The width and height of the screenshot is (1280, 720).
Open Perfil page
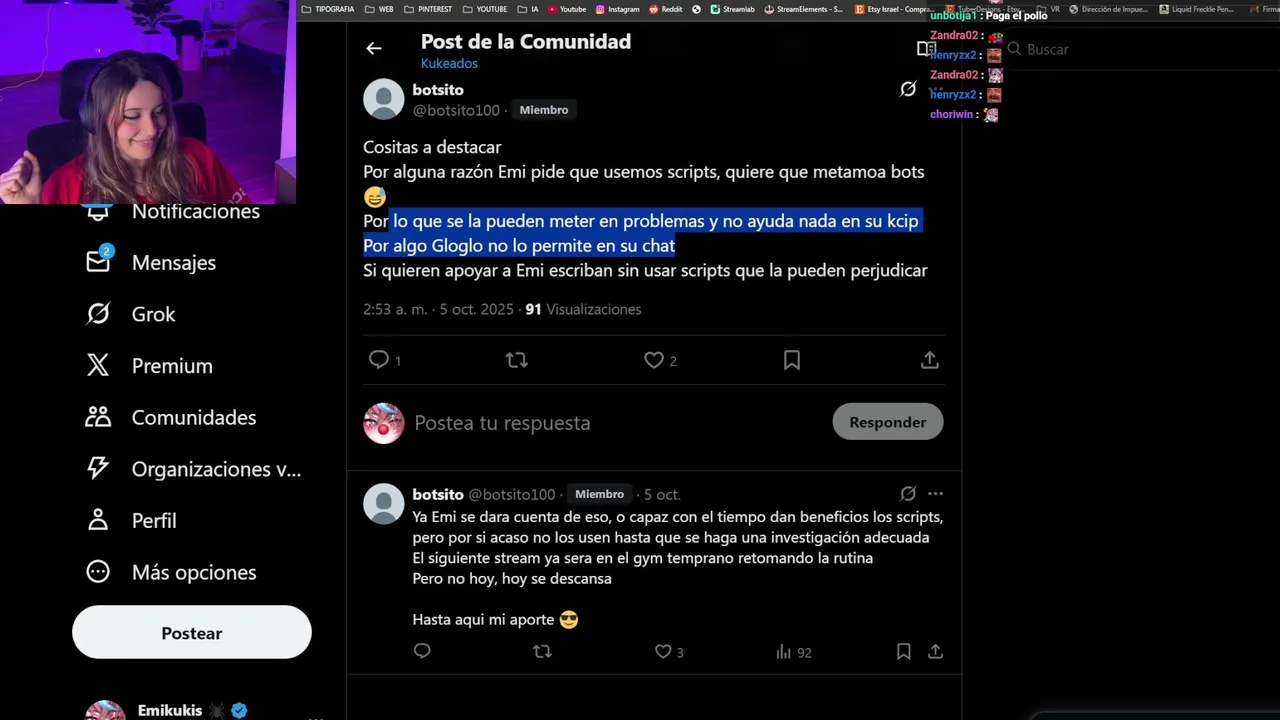coord(153,521)
